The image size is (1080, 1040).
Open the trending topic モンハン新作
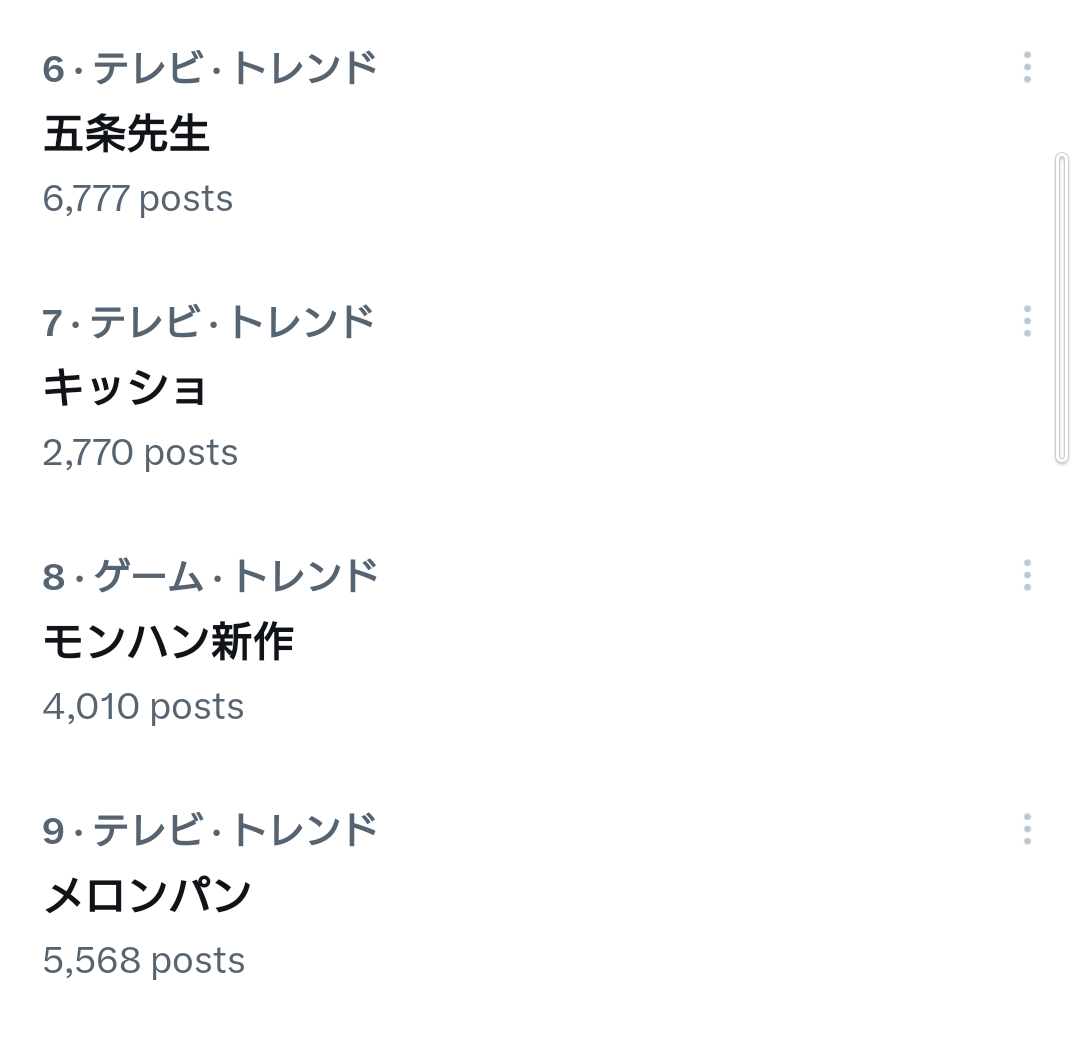point(168,642)
